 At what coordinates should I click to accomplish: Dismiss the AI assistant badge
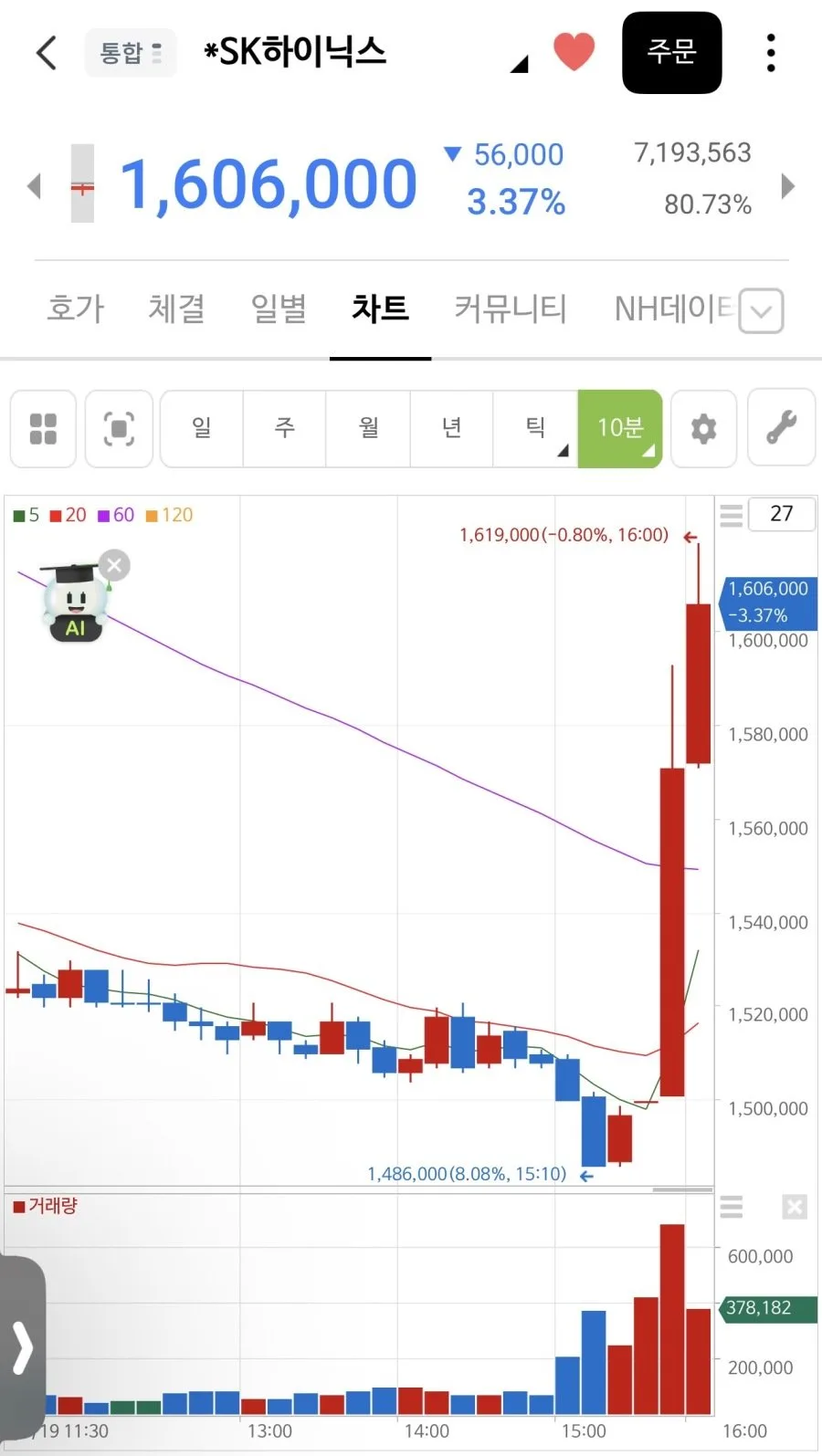[114, 565]
